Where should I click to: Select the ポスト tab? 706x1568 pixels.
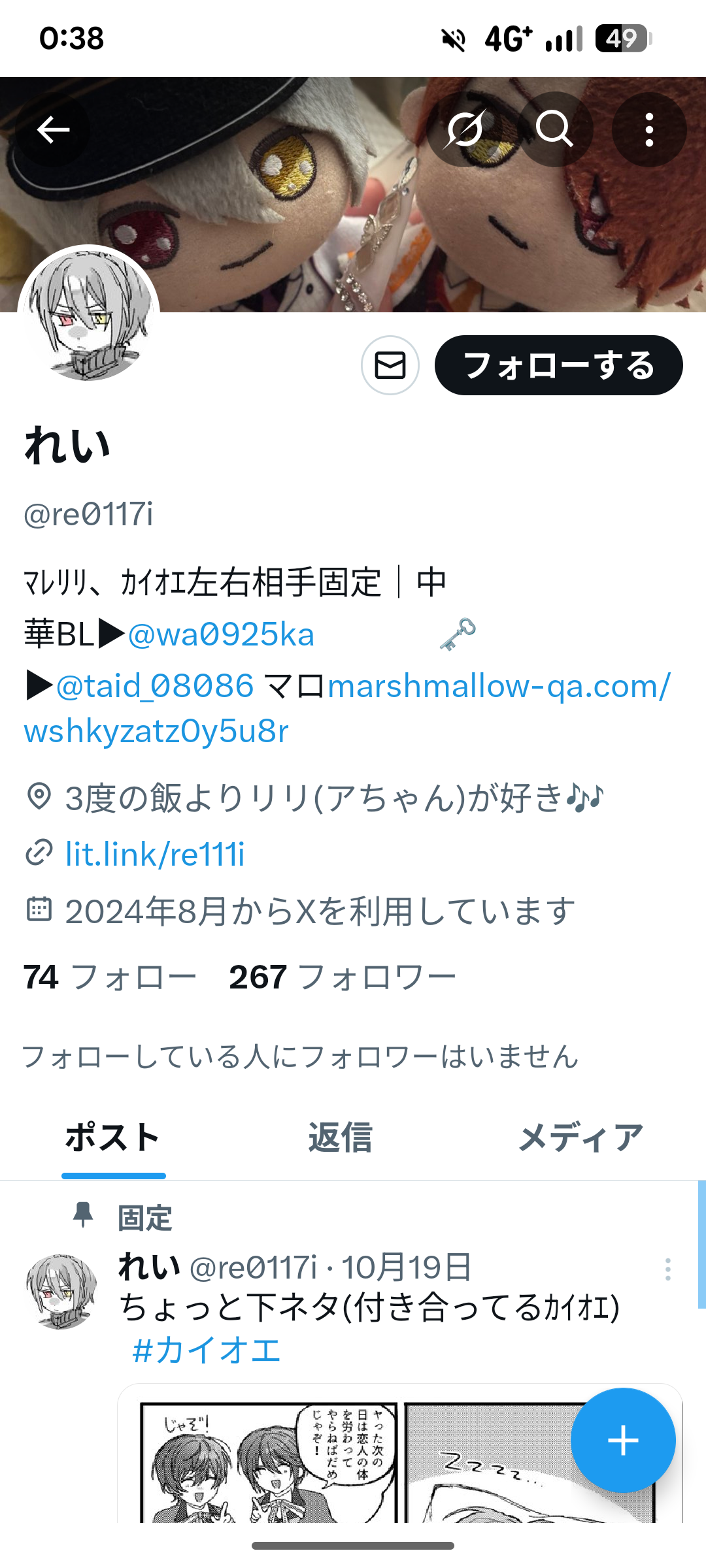tap(113, 1137)
